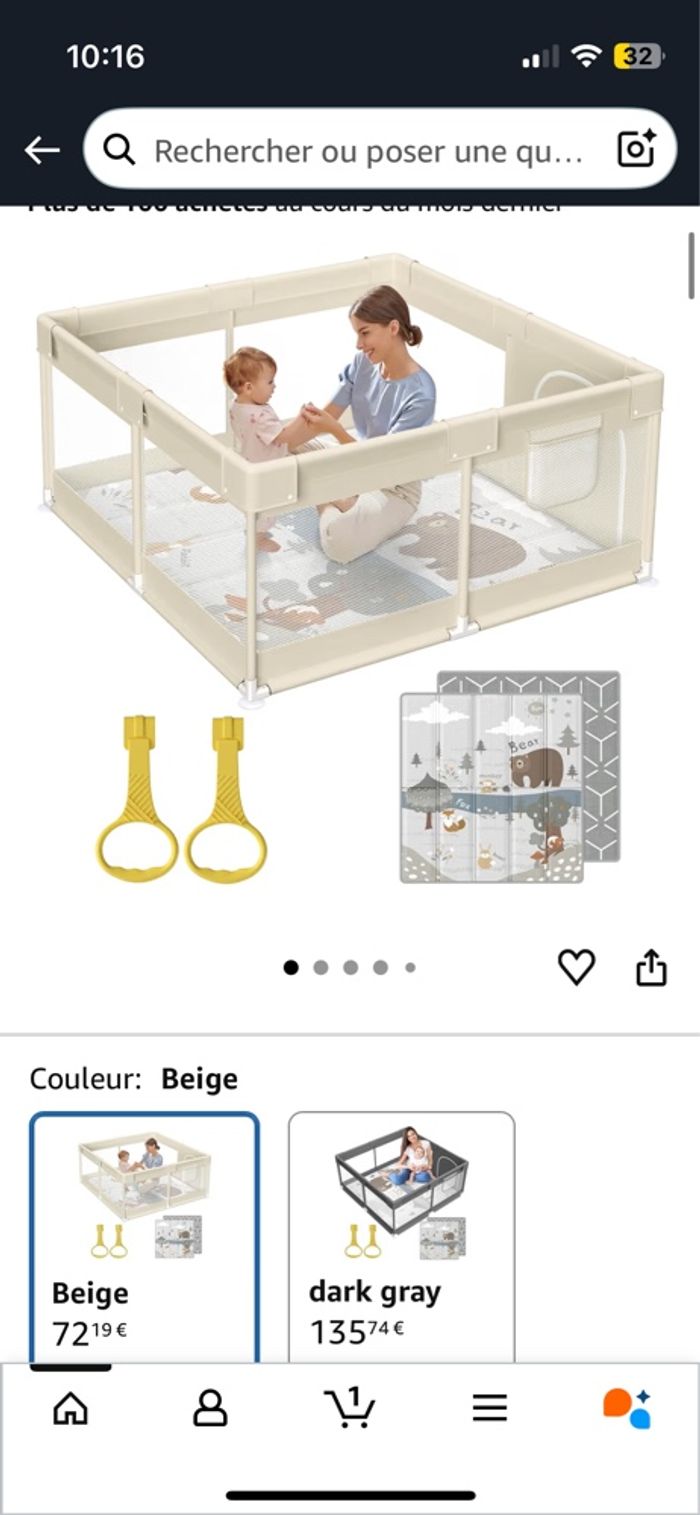Open the hamburger menu tab
Viewport: 700px width, 1515px height.
pyautogui.click(x=490, y=1409)
